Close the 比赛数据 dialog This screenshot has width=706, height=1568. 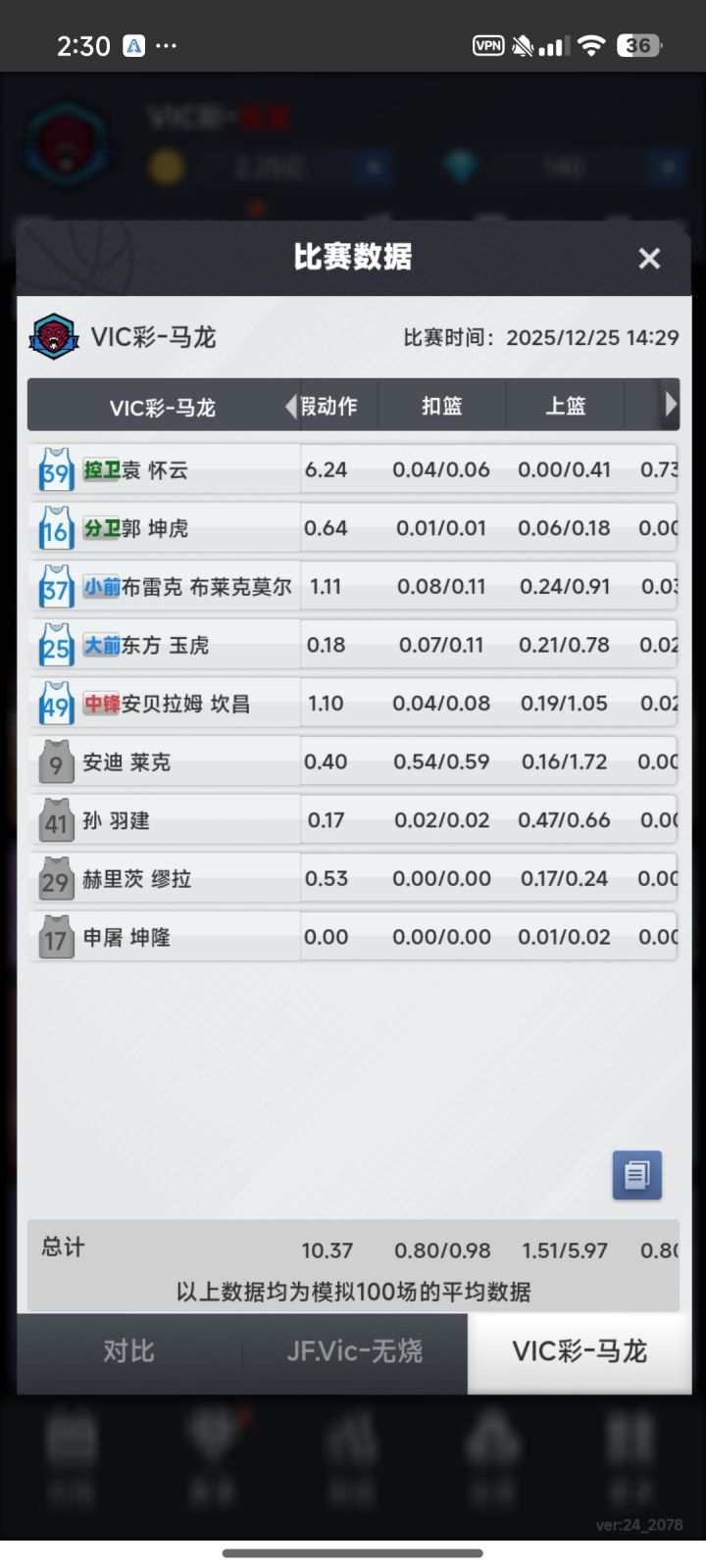(649, 259)
